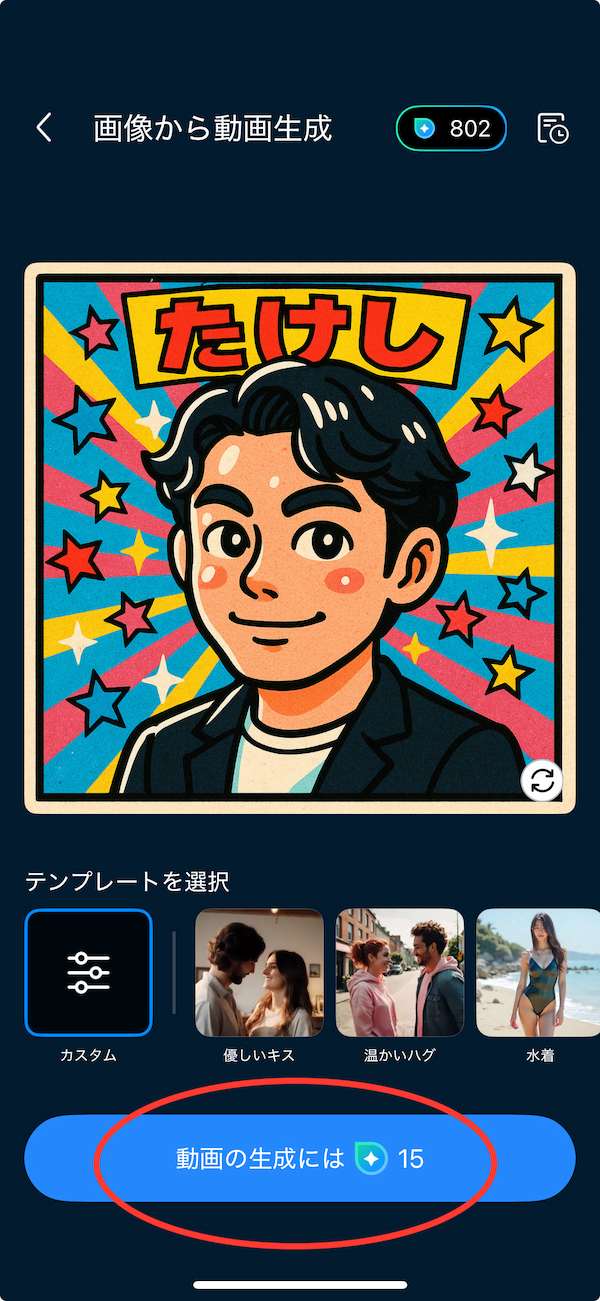The height and width of the screenshot is (1301, 600).
Task: Go back from 画像から動画生成
Action: tap(44, 128)
